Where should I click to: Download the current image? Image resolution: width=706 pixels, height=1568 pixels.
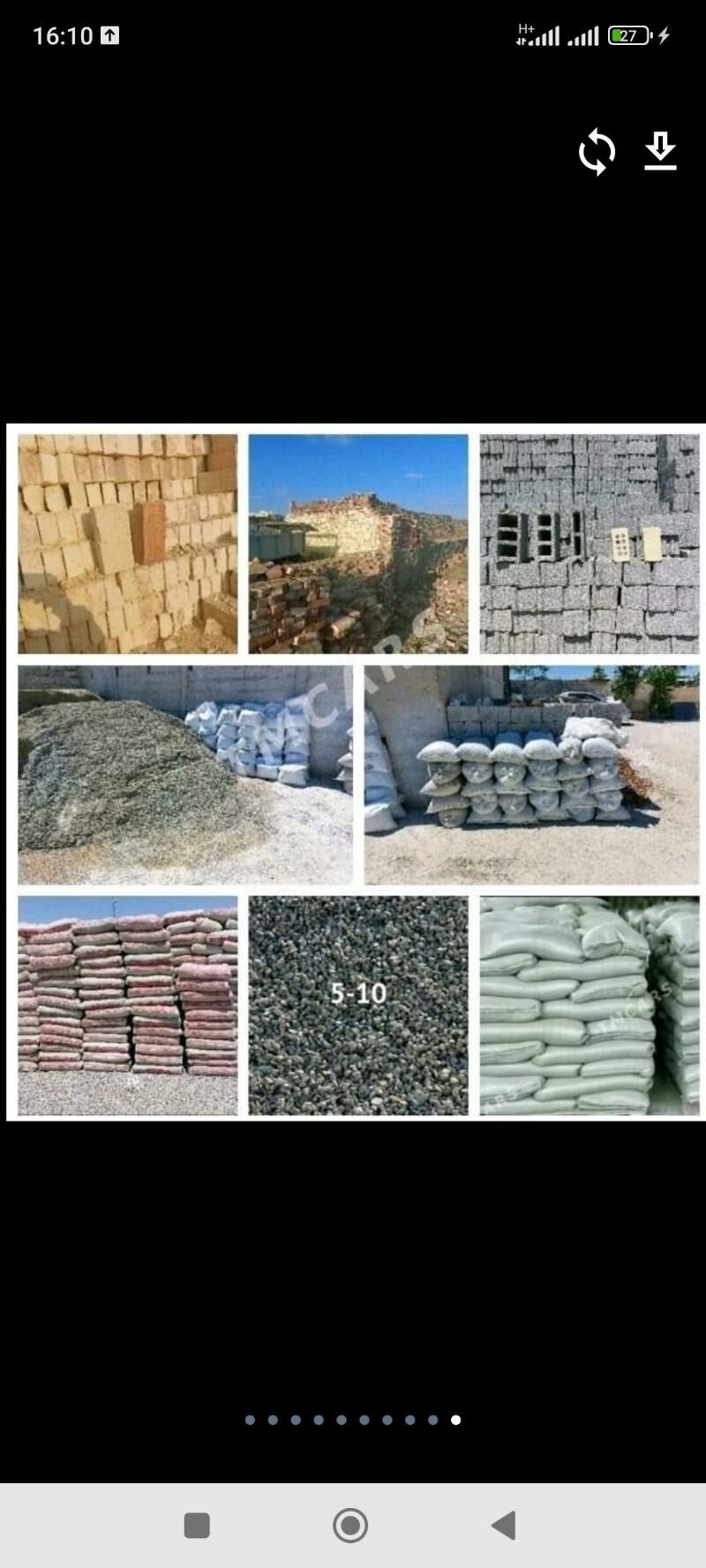[660, 151]
